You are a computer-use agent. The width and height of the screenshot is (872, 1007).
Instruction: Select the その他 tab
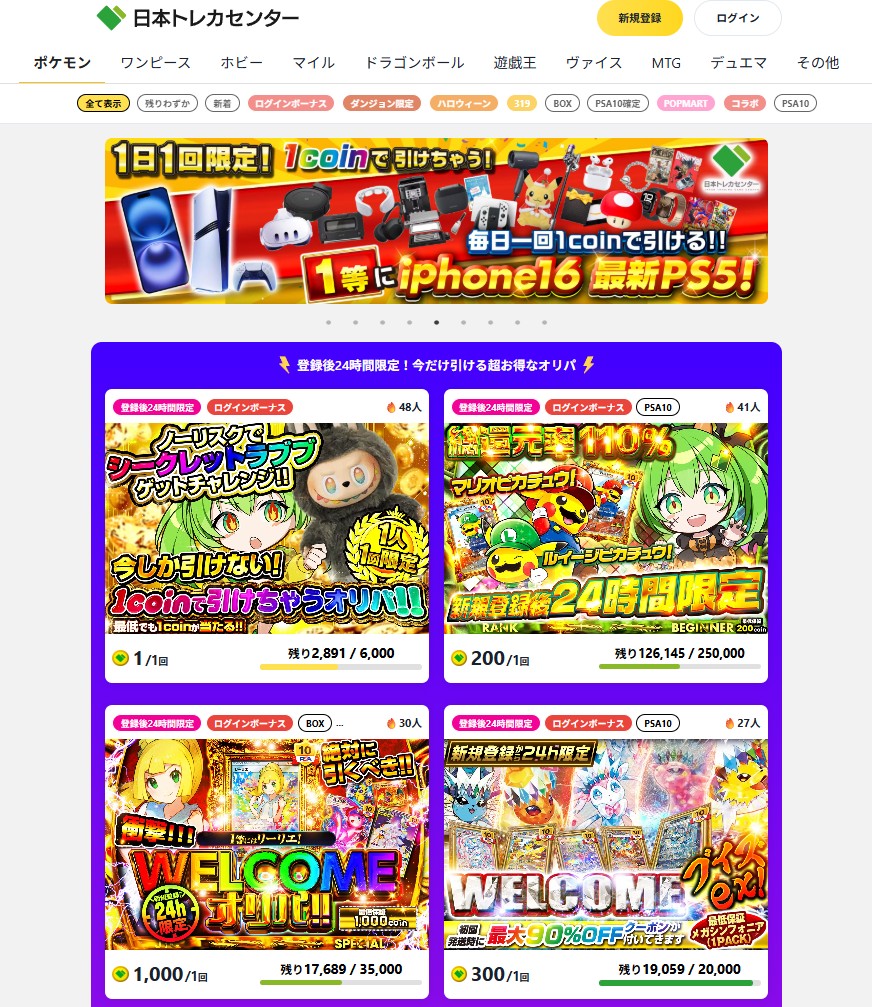(817, 62)
